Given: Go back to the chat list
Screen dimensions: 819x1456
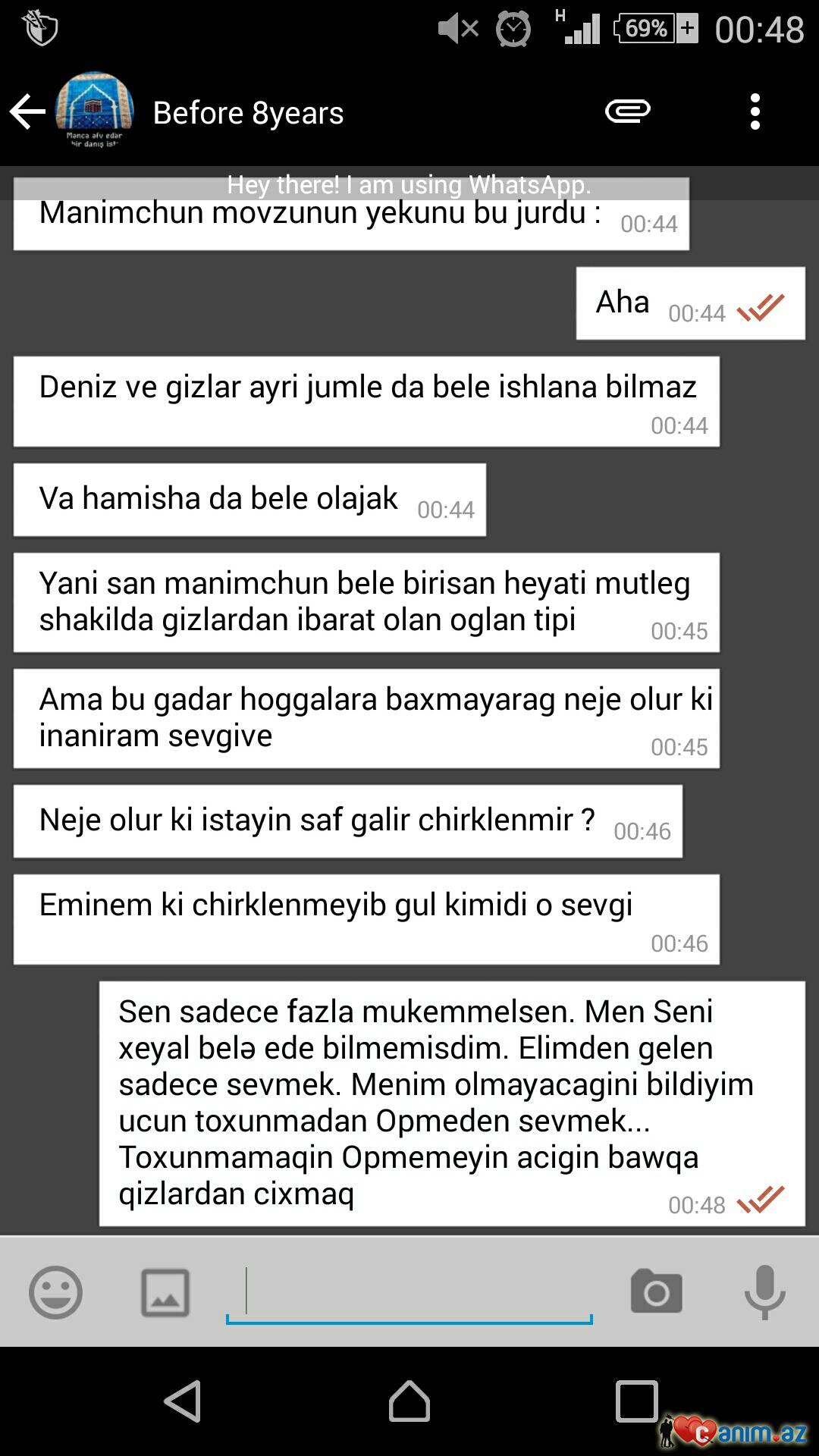Looking at the screenshot, I should pos(27,112).
